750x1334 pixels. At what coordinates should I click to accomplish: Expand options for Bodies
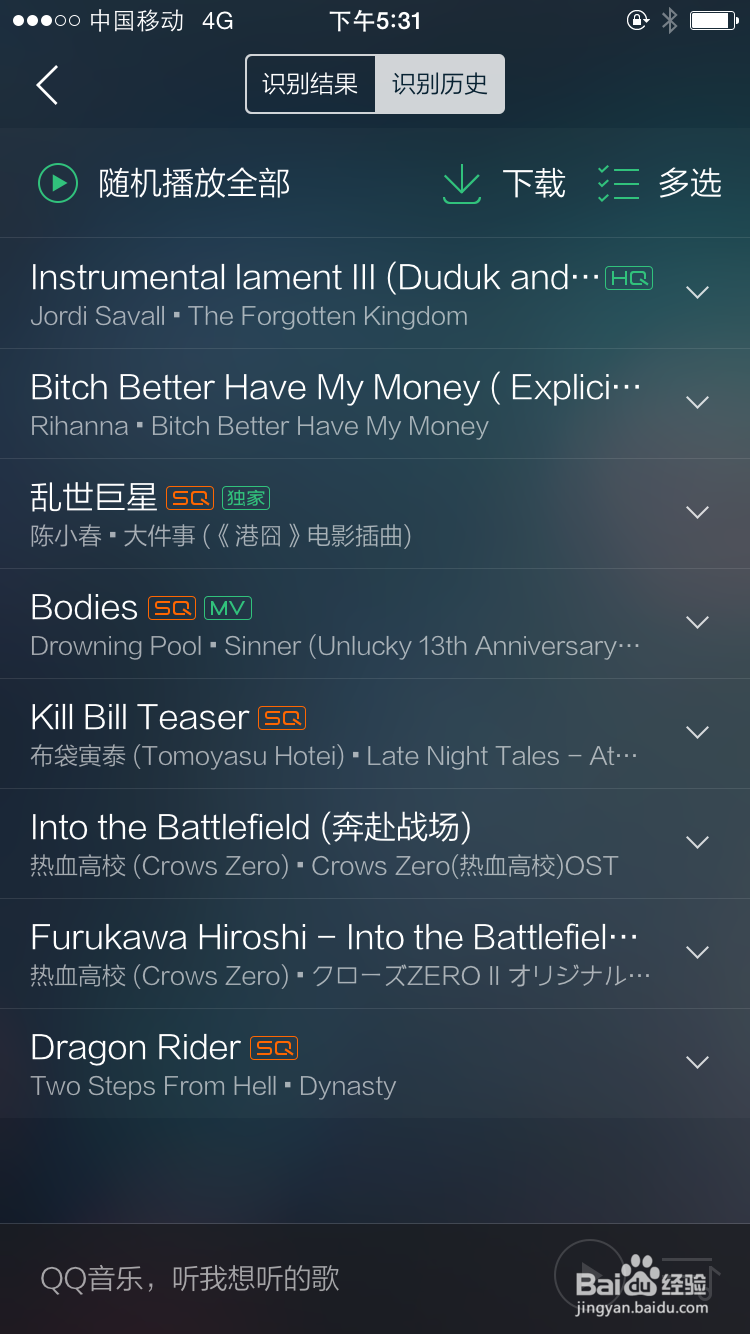pos(697,623)
